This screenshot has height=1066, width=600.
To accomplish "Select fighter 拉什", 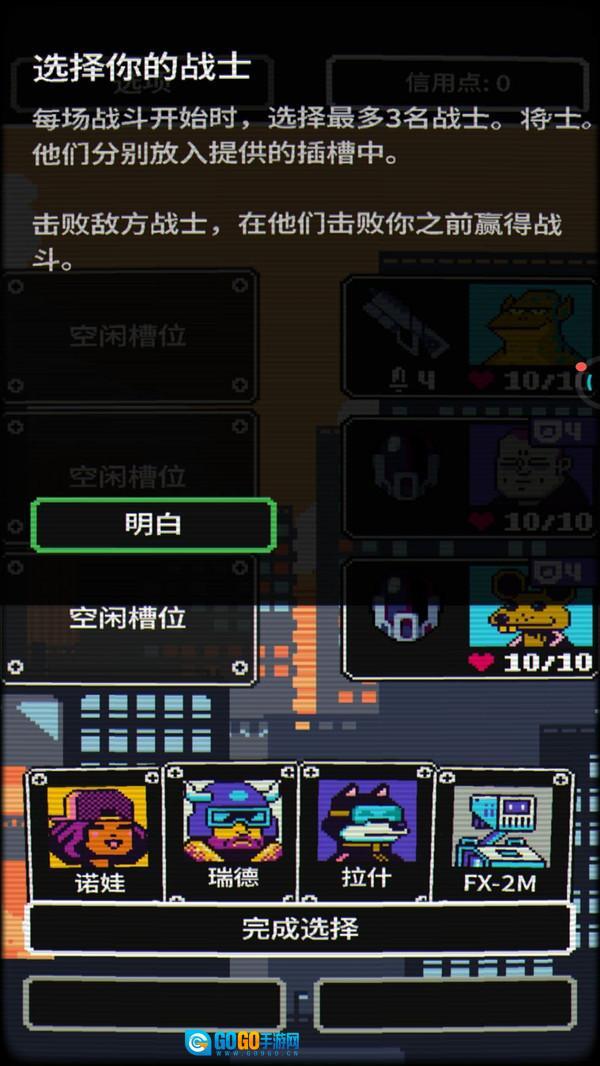I will (x=366, y=832).
